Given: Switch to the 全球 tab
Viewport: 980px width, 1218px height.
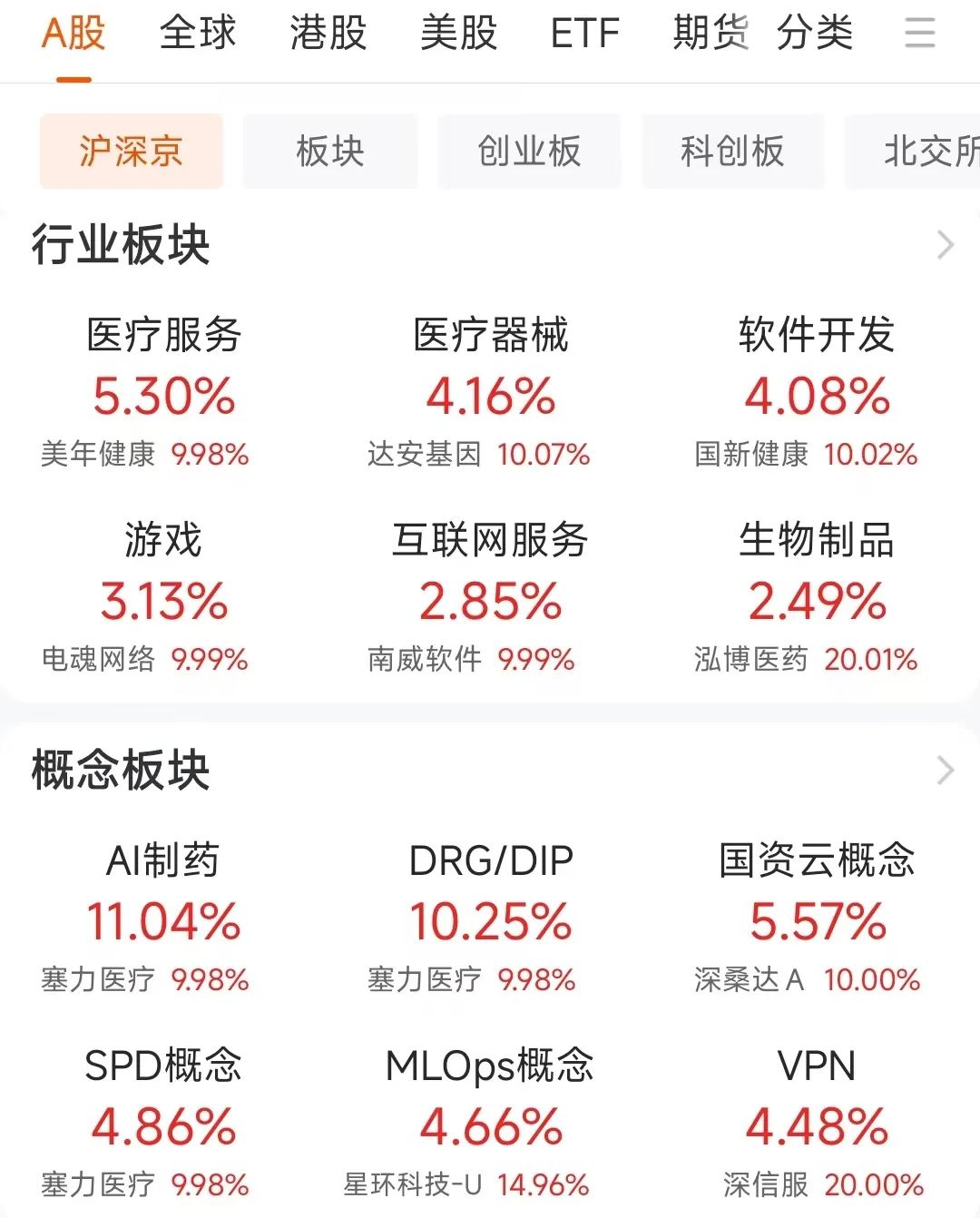Looking at the screenshot, I should point(198,34).
